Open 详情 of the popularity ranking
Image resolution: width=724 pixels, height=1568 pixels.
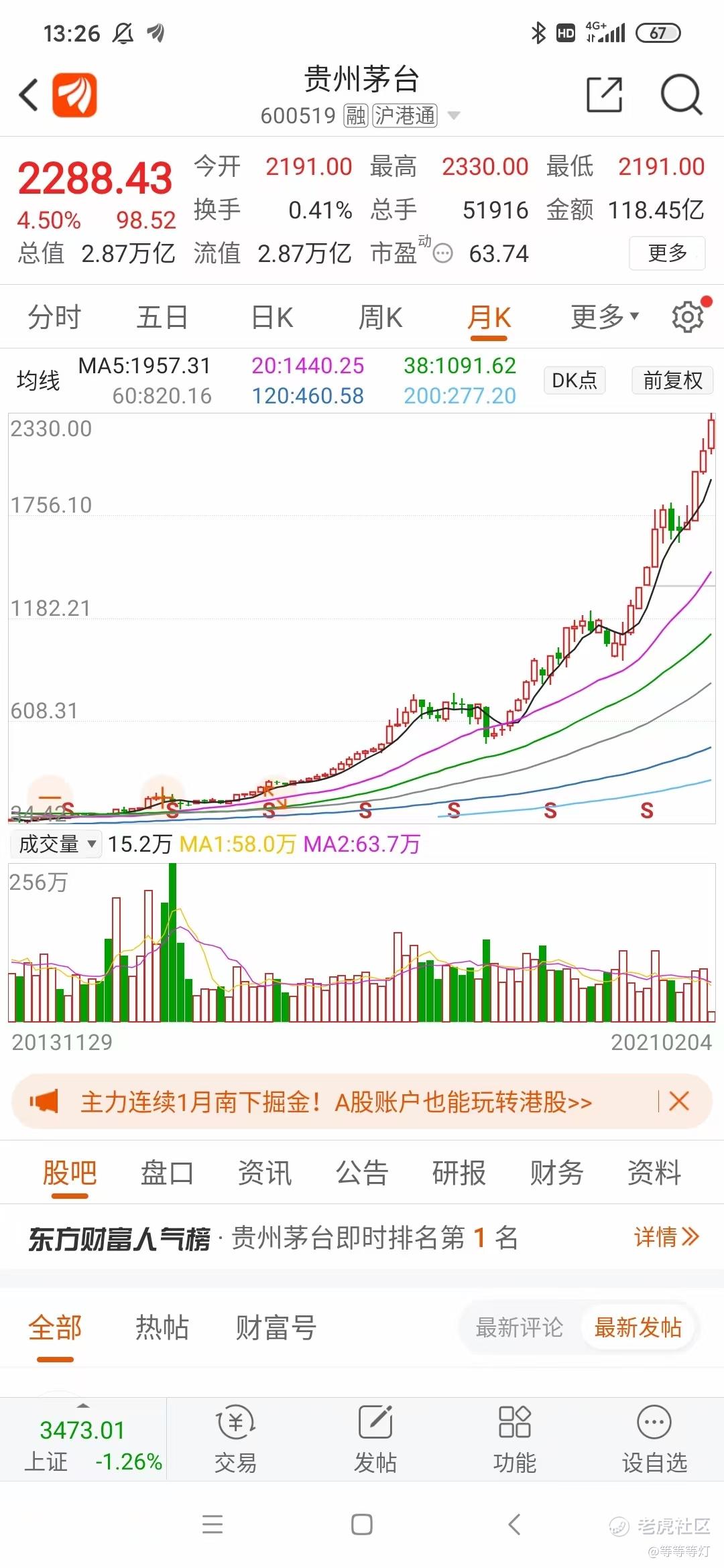666,1237
